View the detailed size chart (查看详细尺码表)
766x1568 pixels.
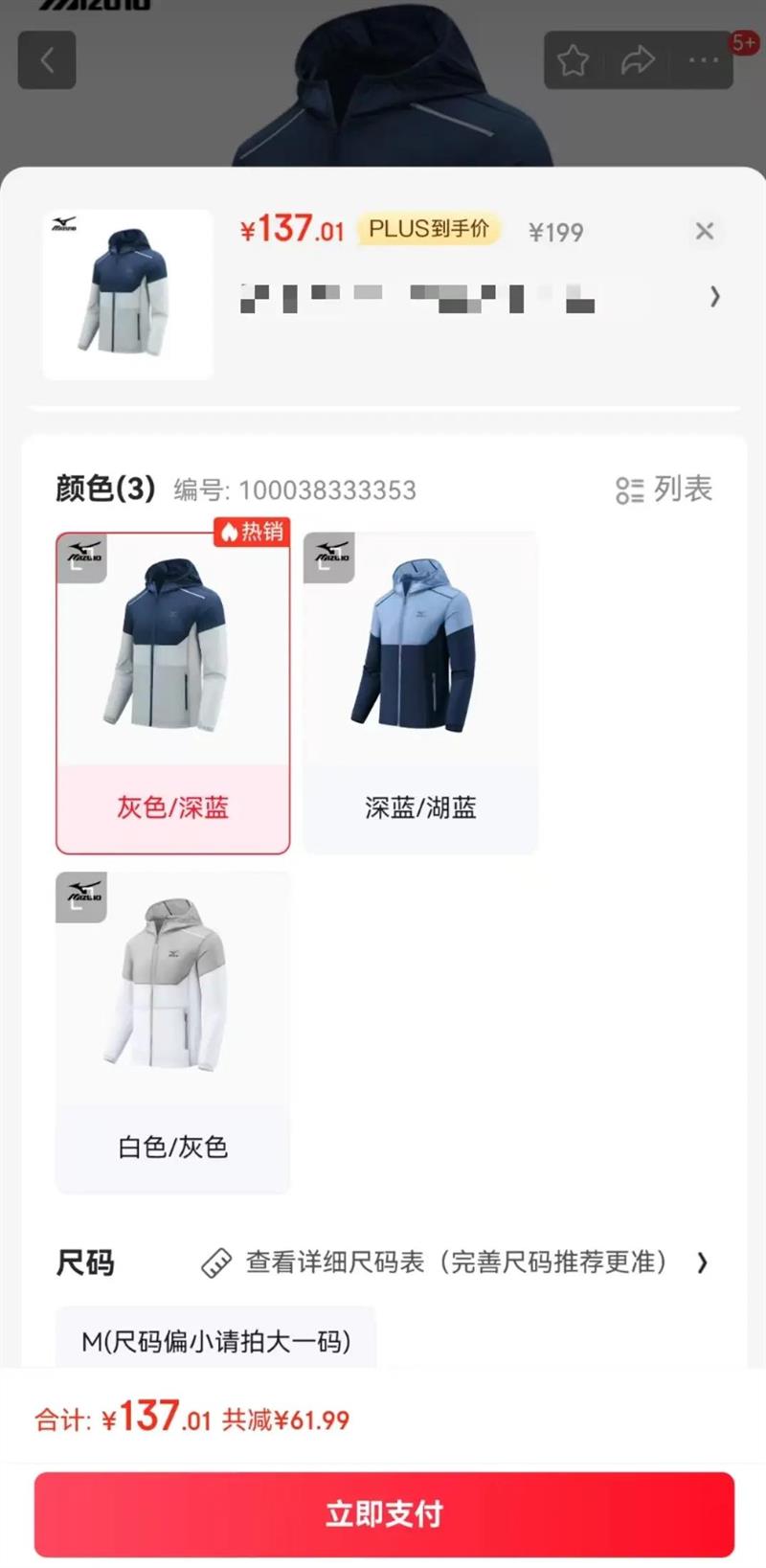[456, 1262]
